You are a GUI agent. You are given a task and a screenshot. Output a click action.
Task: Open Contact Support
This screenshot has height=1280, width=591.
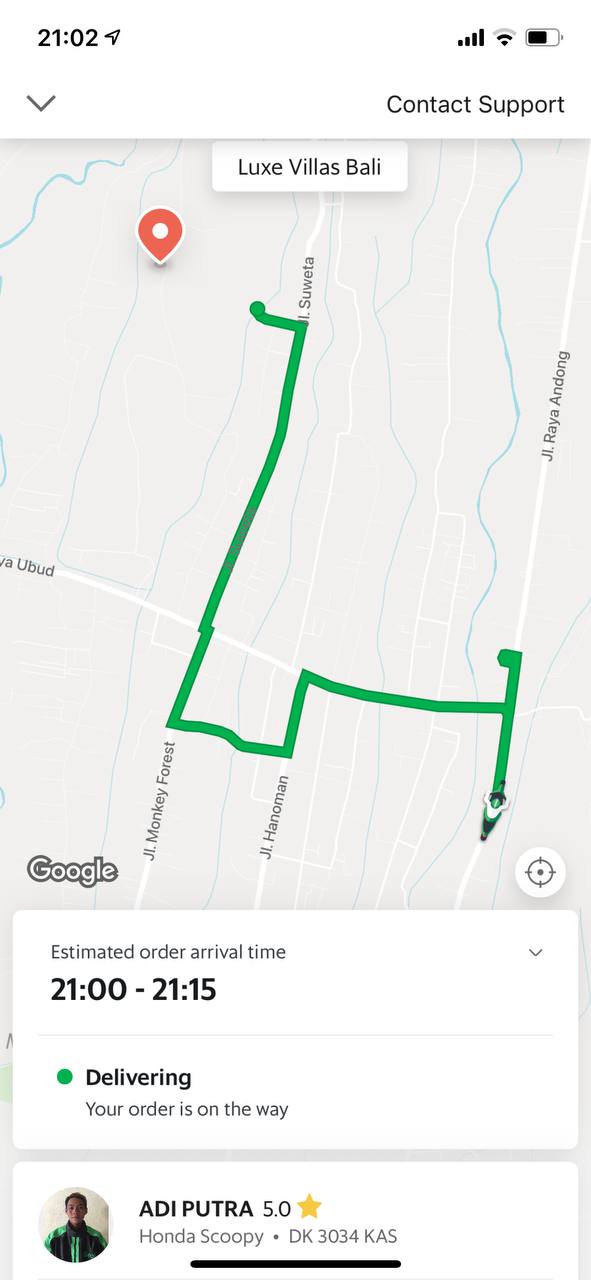pos(475,105)
